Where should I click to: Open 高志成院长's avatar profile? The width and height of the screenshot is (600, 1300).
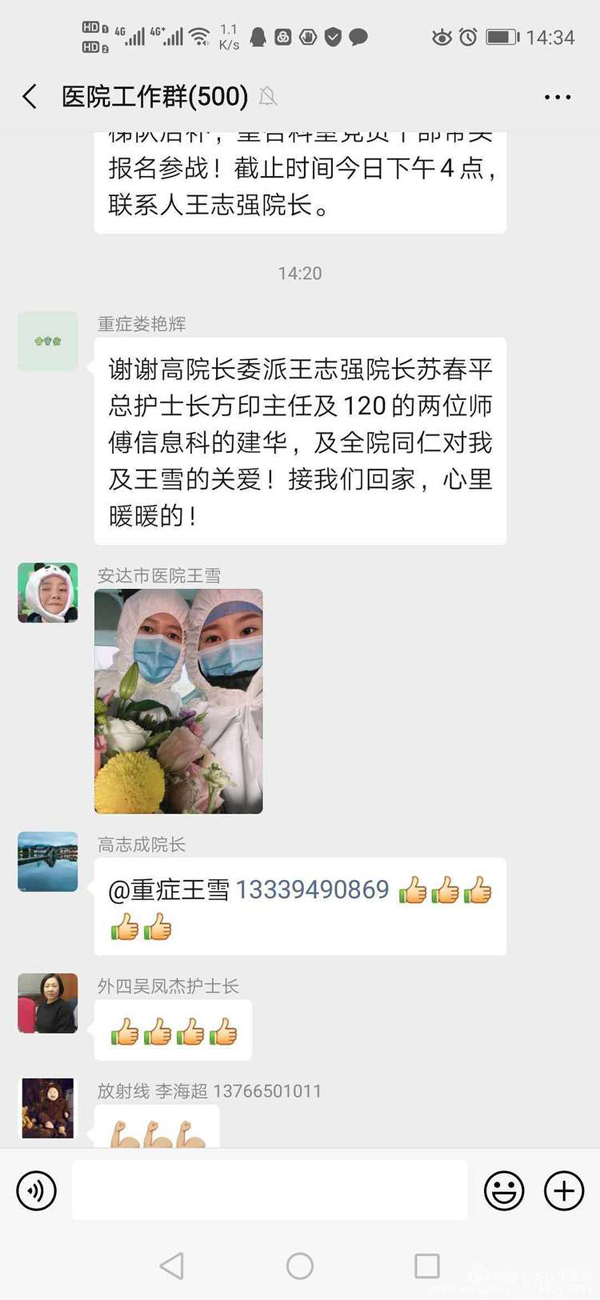(47, 861)
